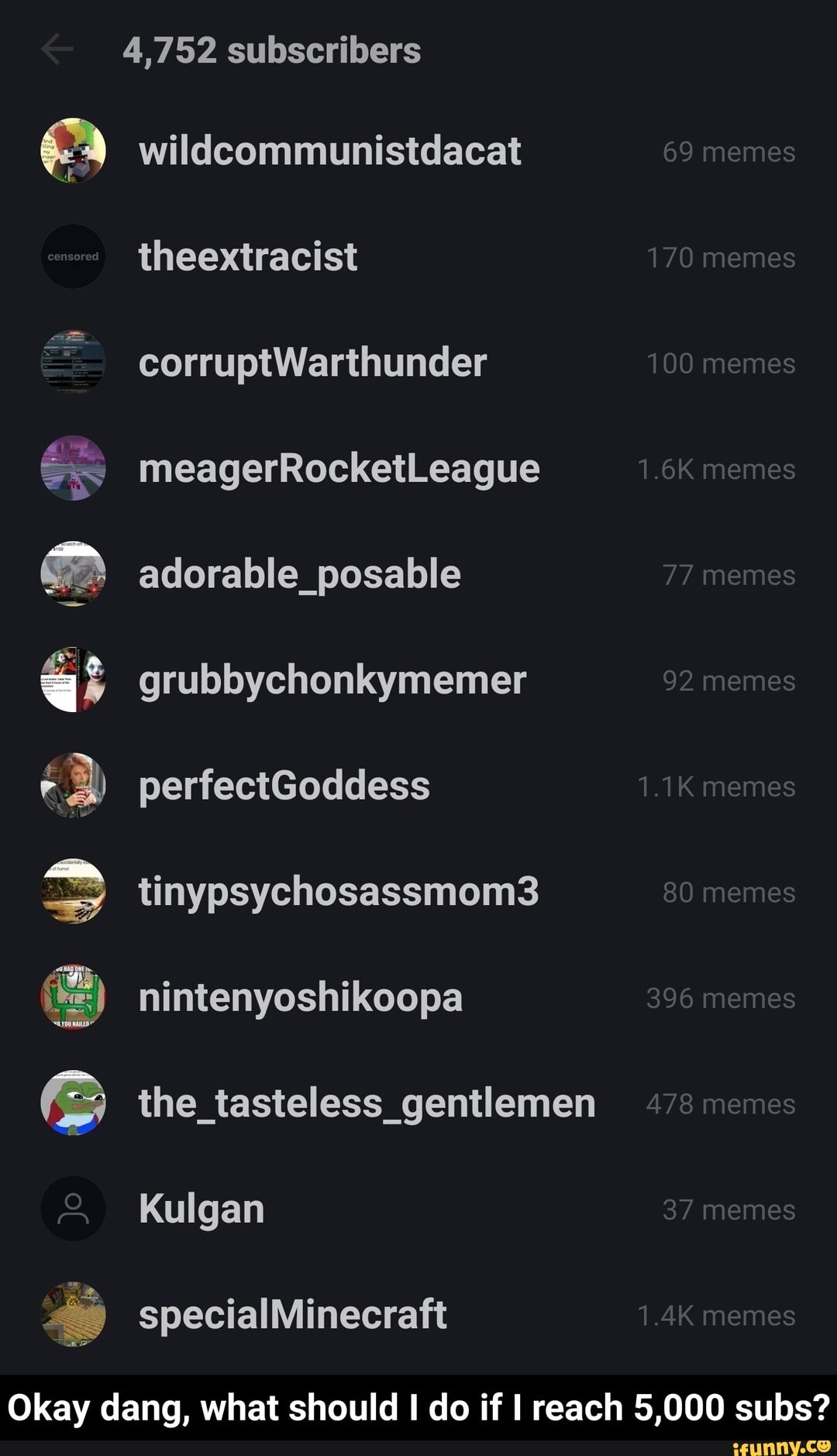837x1456 pixels.
Task: Open wildcommunistdacat's profile
Action: coord(329,151)
